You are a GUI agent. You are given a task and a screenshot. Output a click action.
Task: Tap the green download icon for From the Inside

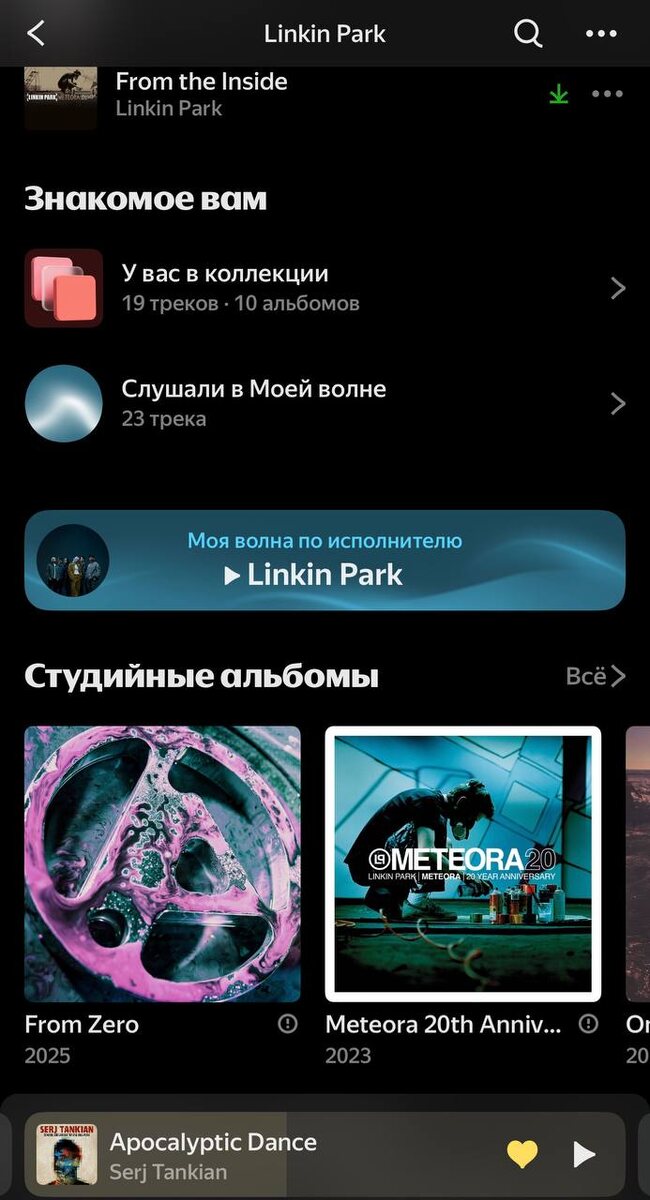tap(558, 94)
